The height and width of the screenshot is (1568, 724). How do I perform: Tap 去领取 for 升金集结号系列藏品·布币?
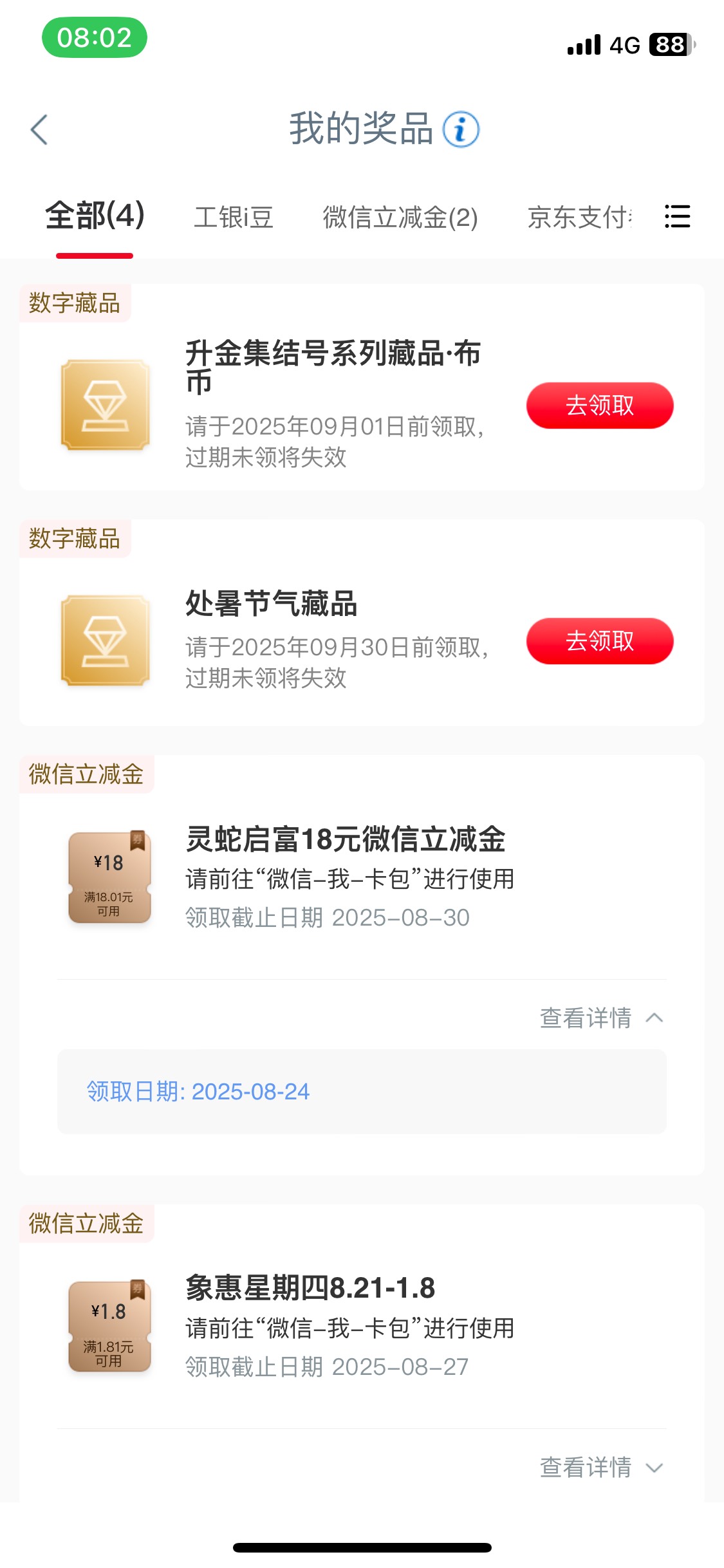pyautogui.click(x=600, y=406)
